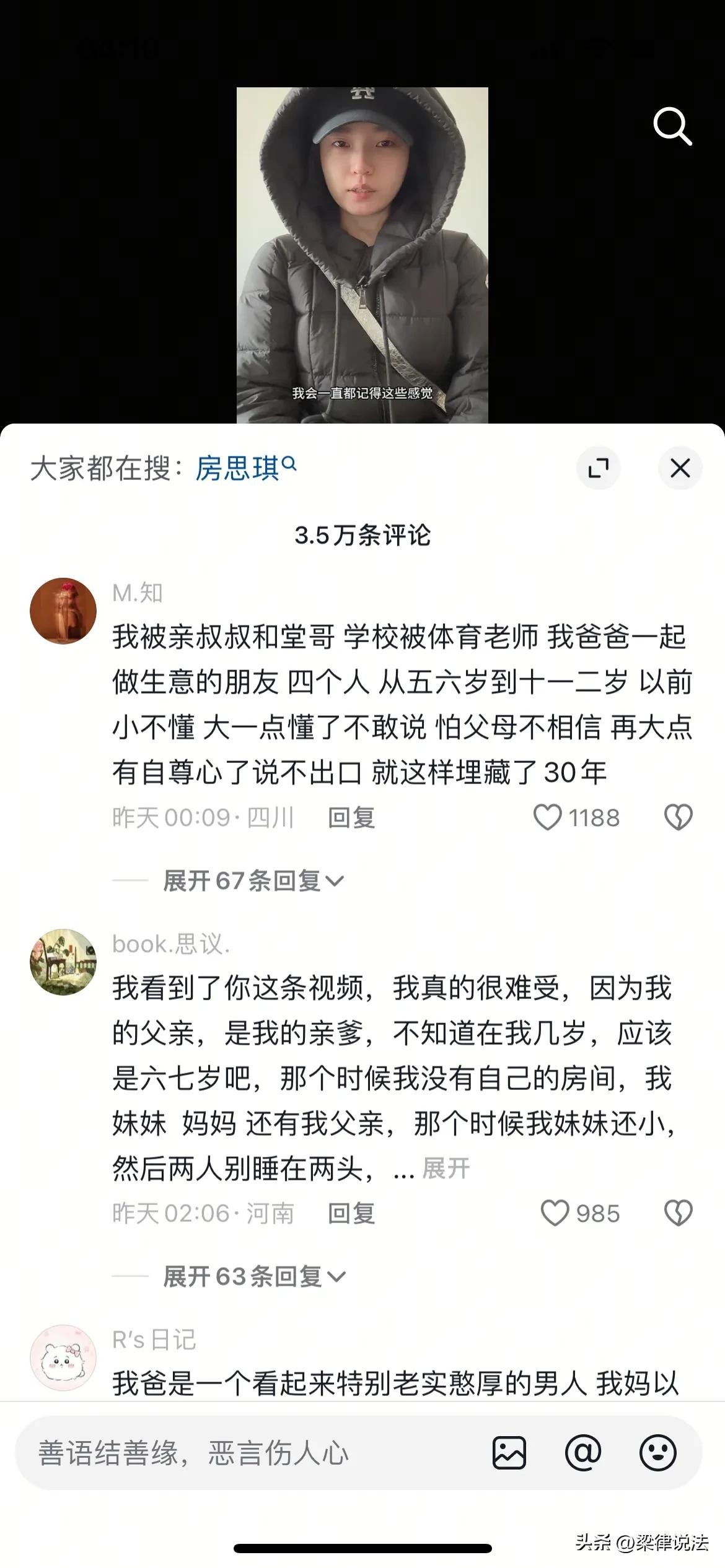This screenshot has width=725, height=1568.
Task: Expand the comments panel to full screen
Action: pyautogui.click(x=598, y=468)
